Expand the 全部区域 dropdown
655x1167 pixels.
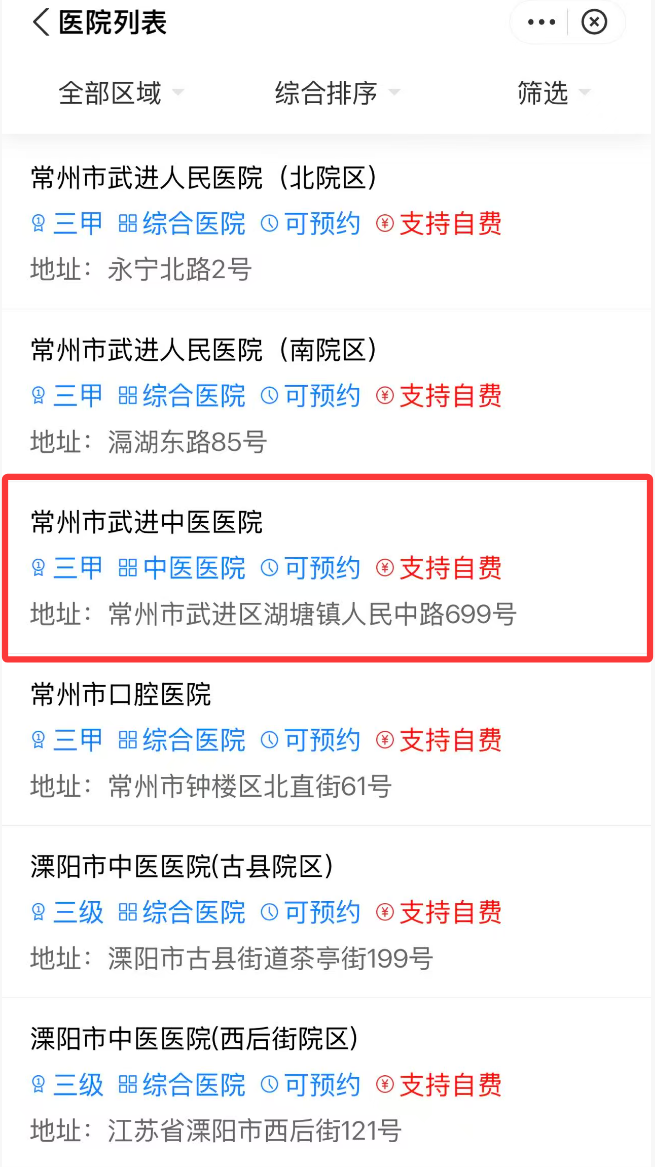pos(120,93)
